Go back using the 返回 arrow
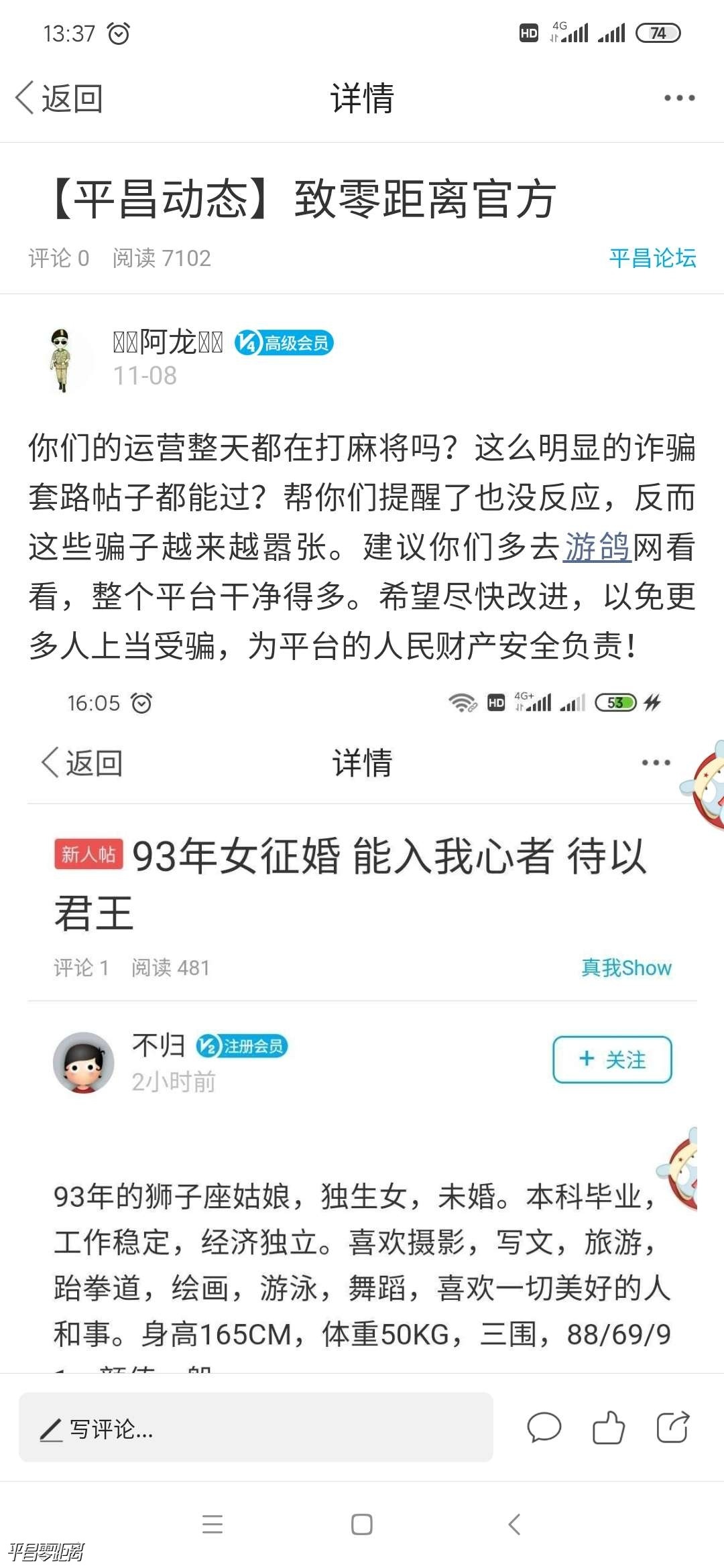This screenshot has height=1568, width=724. 59,99
